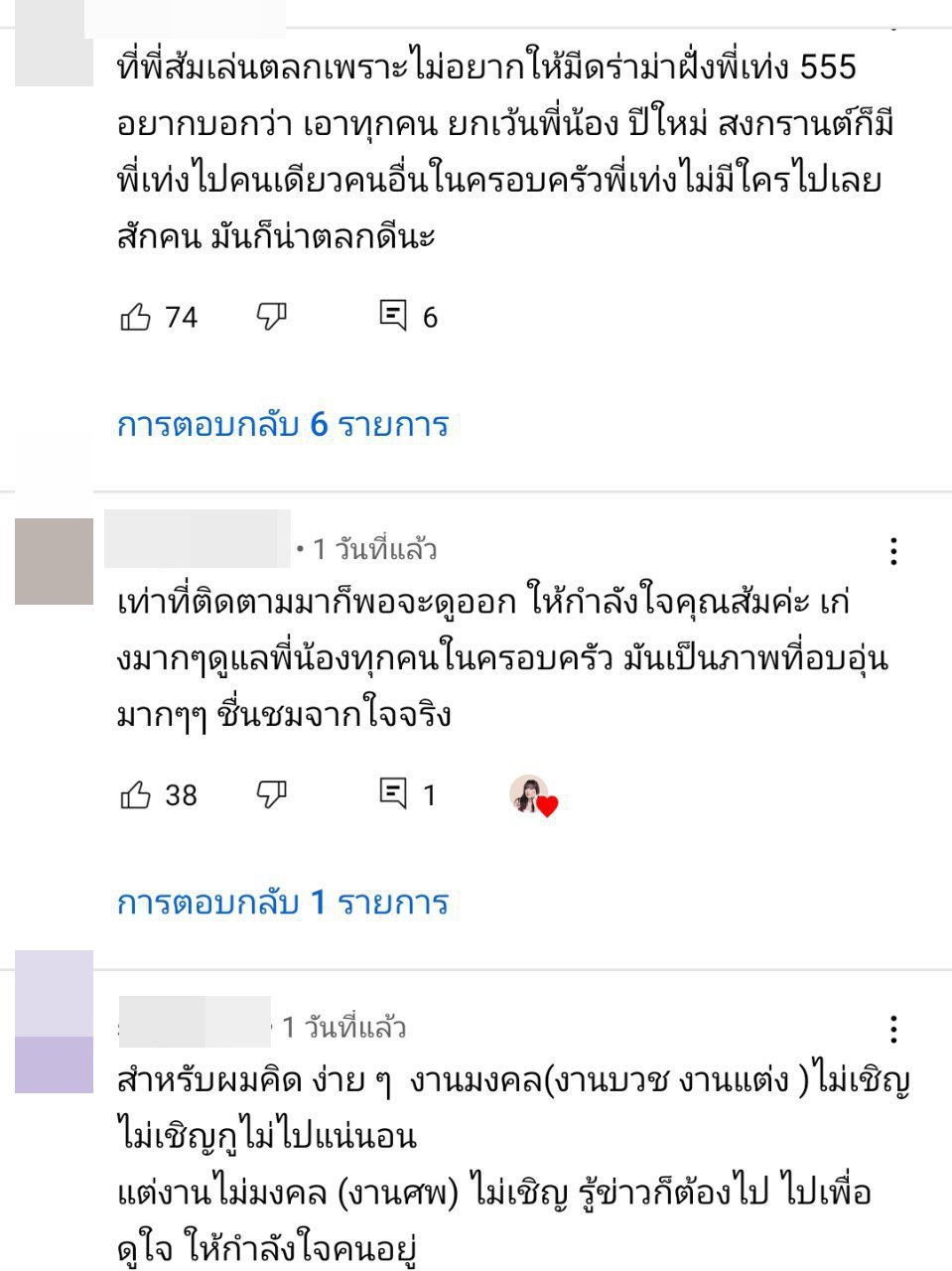952x1271 pixels.
Task: Dislike the comment with 38 likes
Action: click(x=271, y=794)
